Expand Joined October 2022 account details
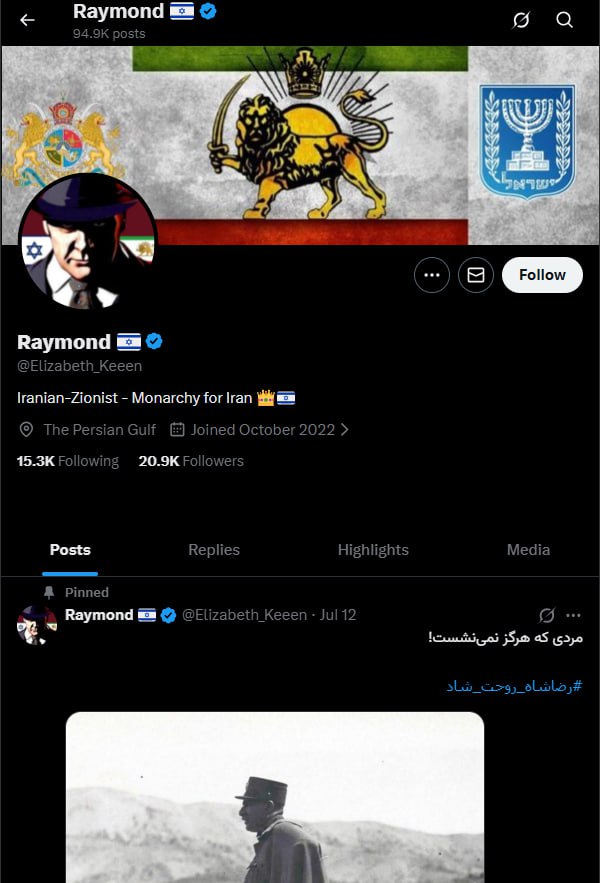The height and width of the screenshot is (883, 600). click(259, 429)
